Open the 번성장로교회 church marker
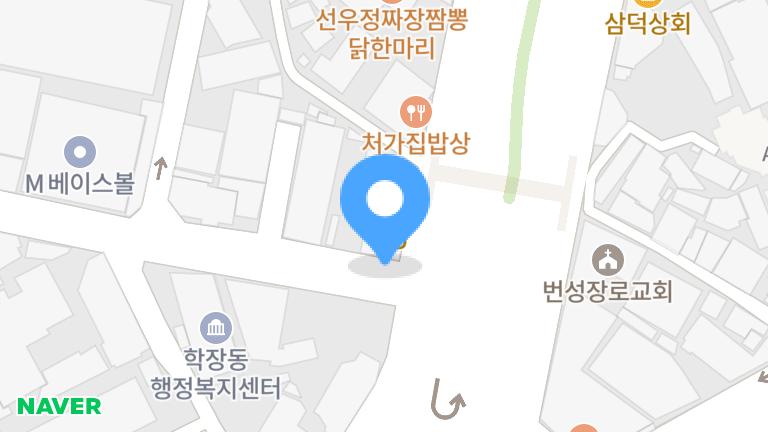This screenshot has height=432, width=768. (607, 261)
